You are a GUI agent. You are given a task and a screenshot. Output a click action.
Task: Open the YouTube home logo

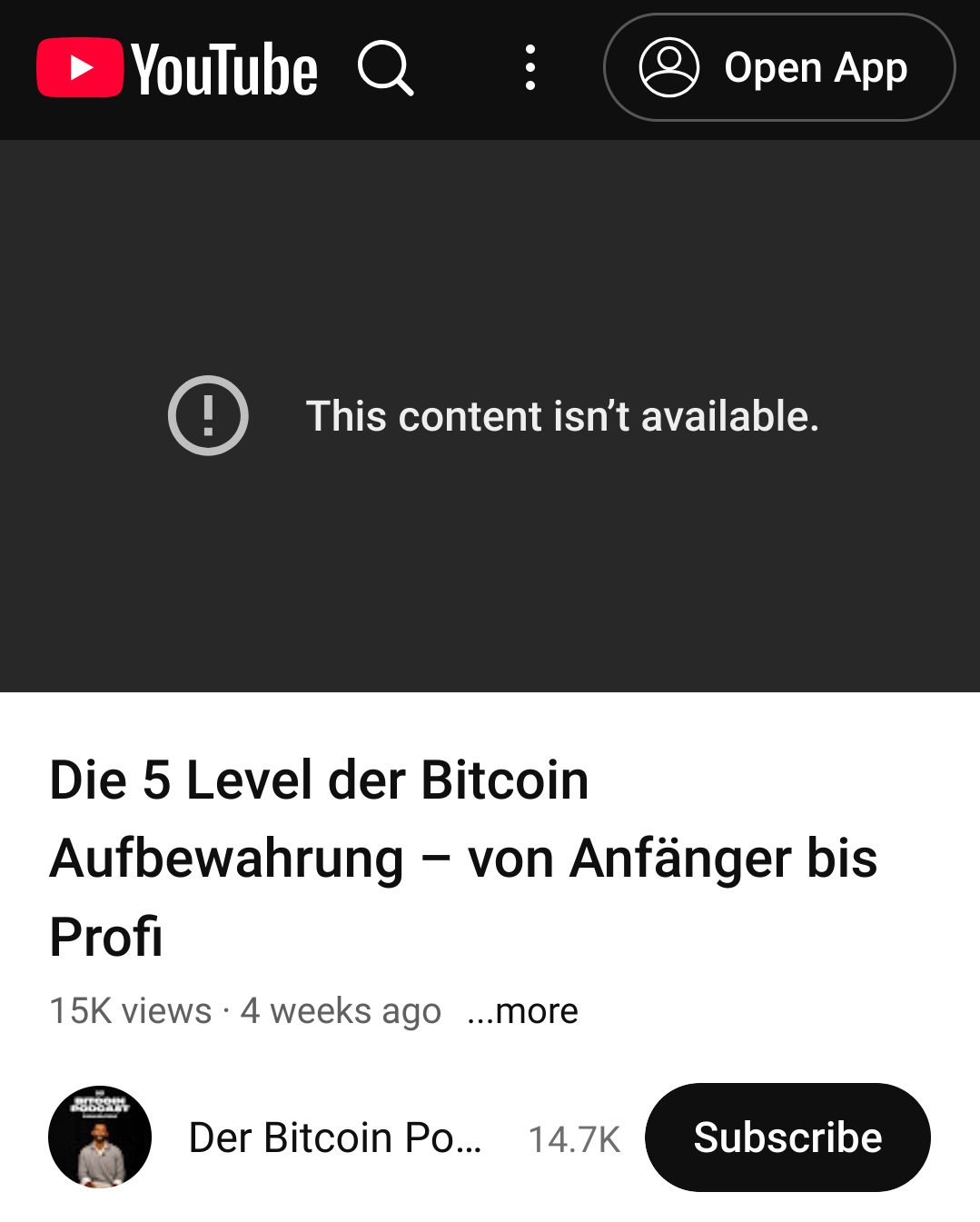(x=177, y=68)
